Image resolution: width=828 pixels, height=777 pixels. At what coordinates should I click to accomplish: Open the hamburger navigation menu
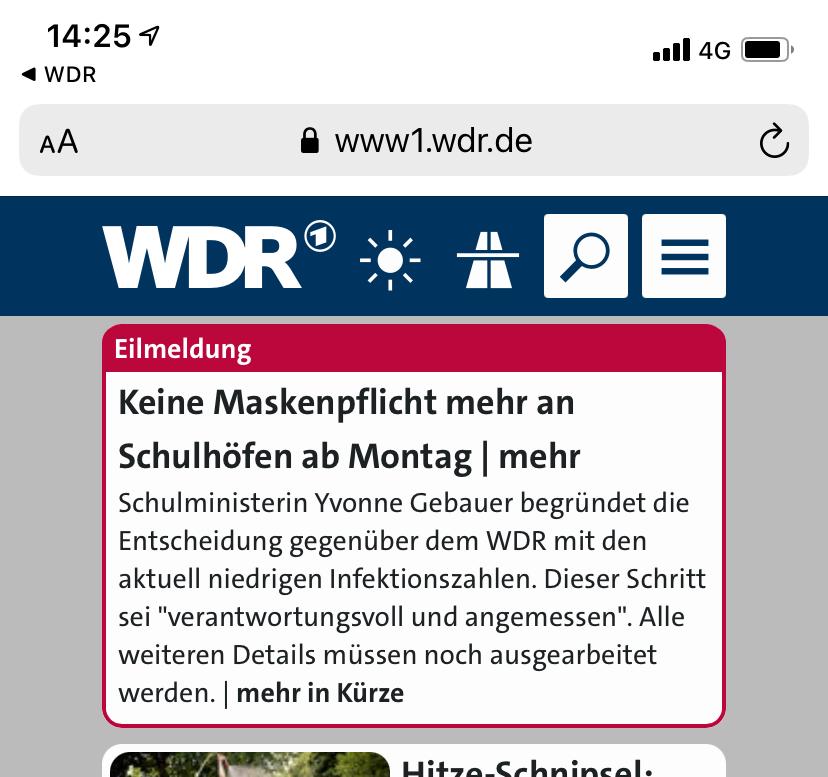click(684, 256)
